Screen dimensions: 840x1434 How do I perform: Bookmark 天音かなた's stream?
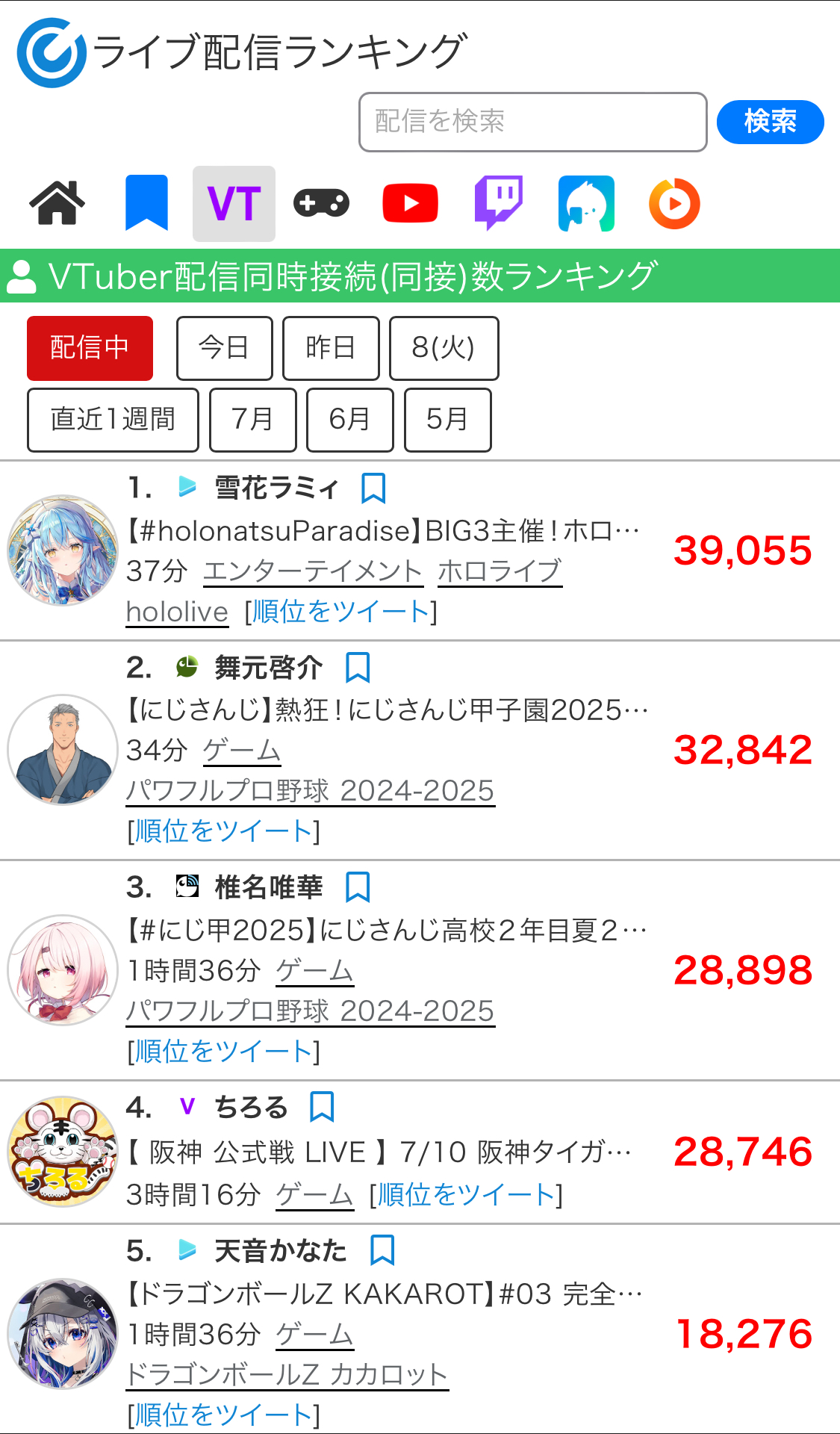coord(382,1250)
